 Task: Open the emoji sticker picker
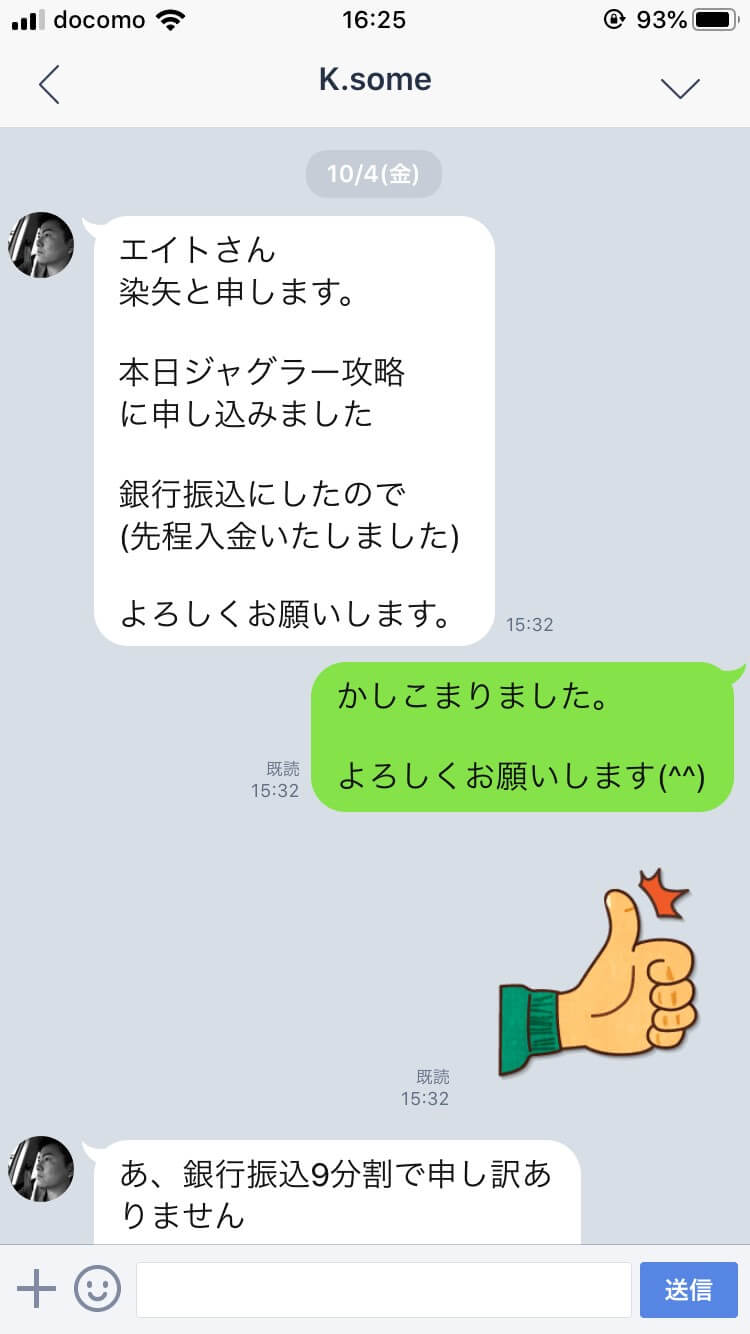click(97, 1289)
